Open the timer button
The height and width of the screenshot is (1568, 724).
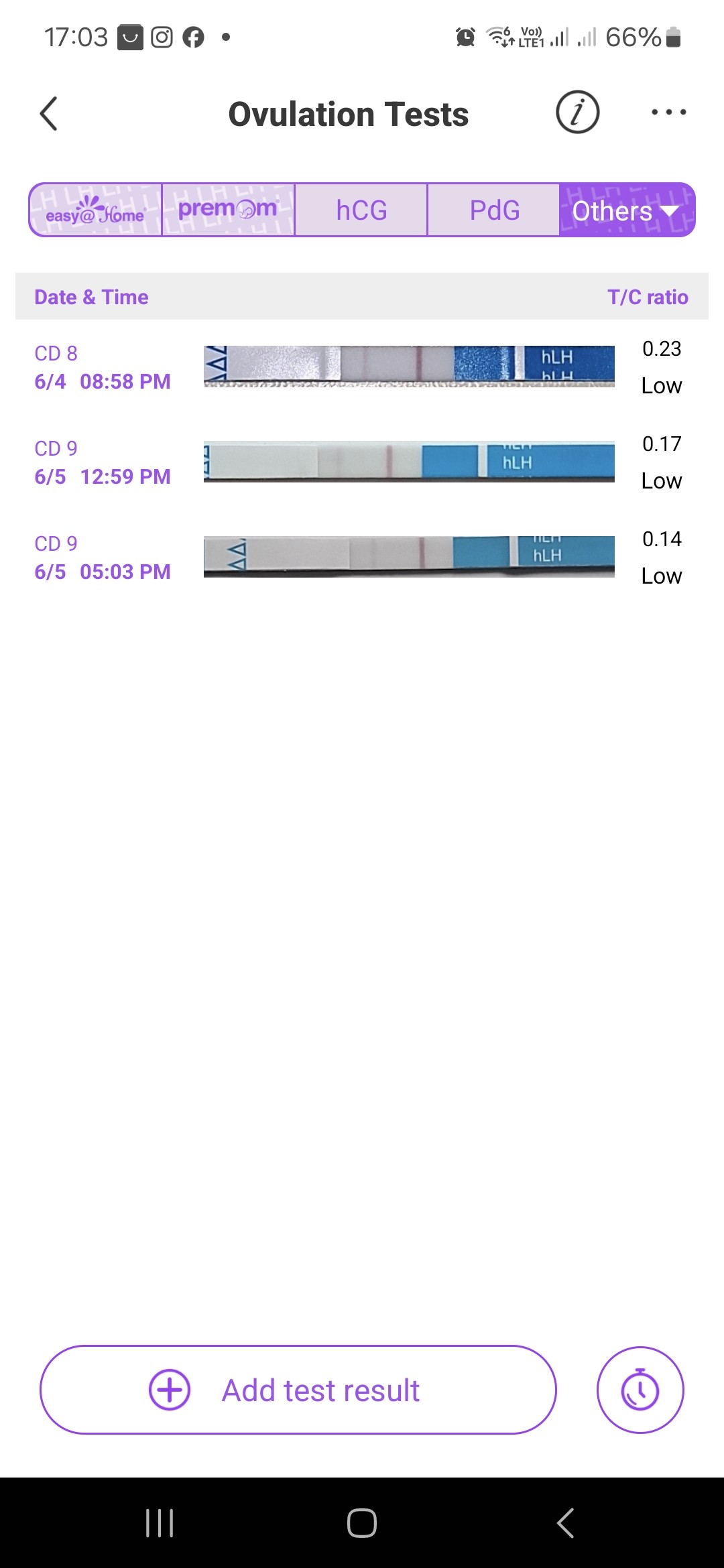point(640,1390)
